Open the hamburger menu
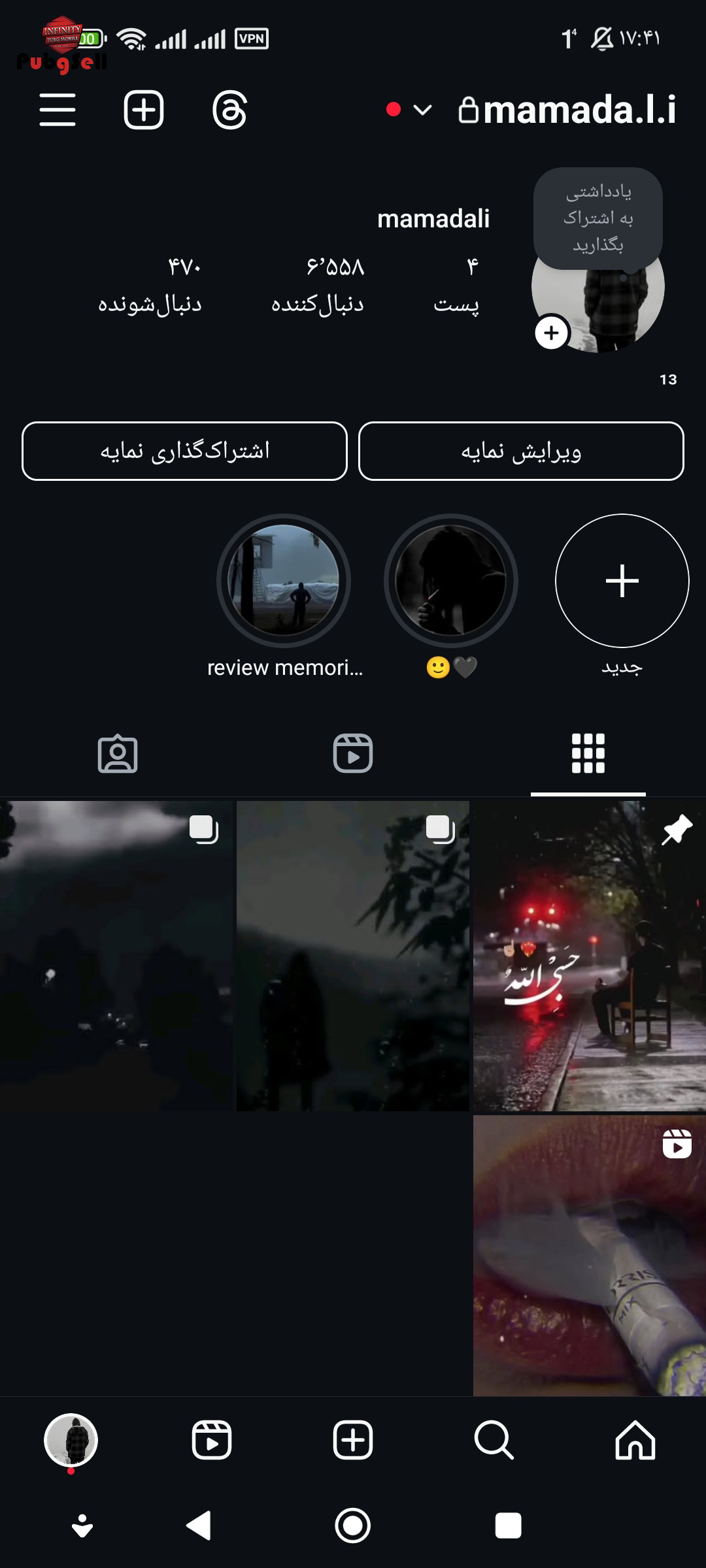 [58, 110]
